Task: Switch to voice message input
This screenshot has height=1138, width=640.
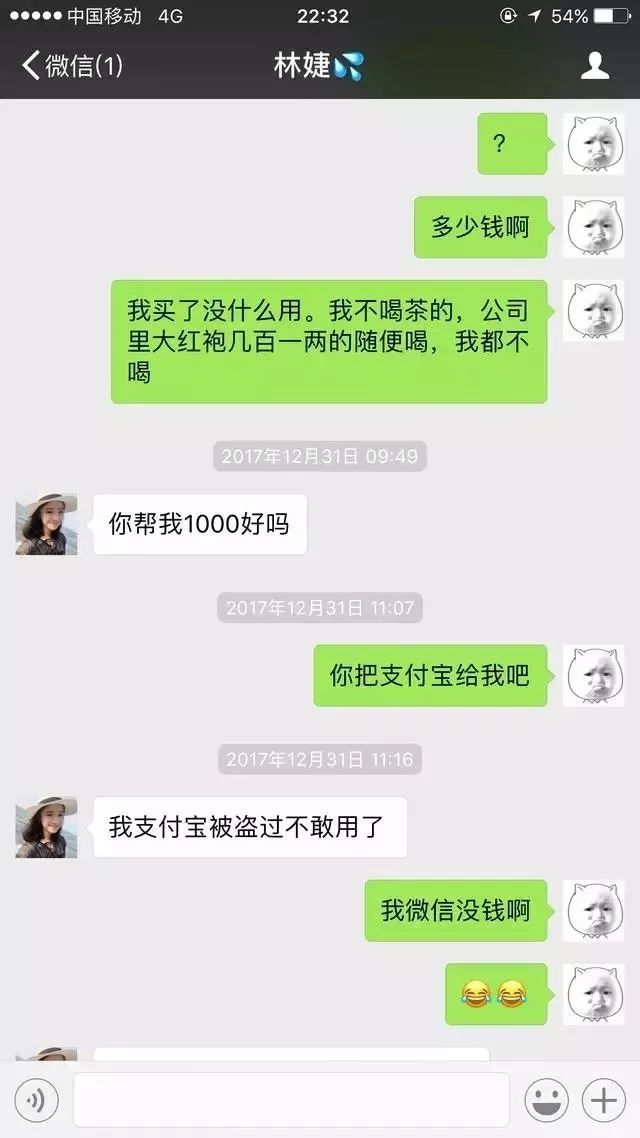Action: point(37,1101)
